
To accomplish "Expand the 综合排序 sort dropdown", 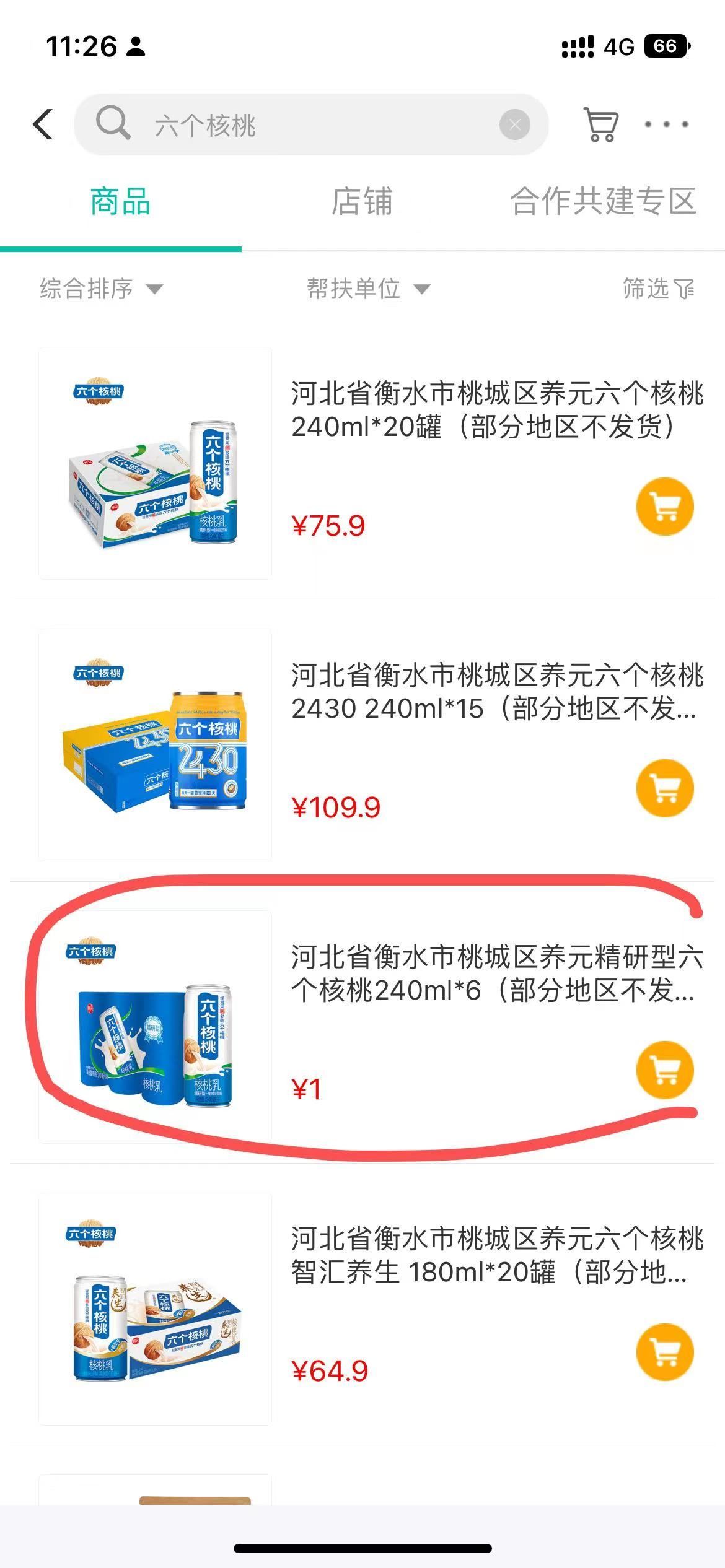I will 101,289.
